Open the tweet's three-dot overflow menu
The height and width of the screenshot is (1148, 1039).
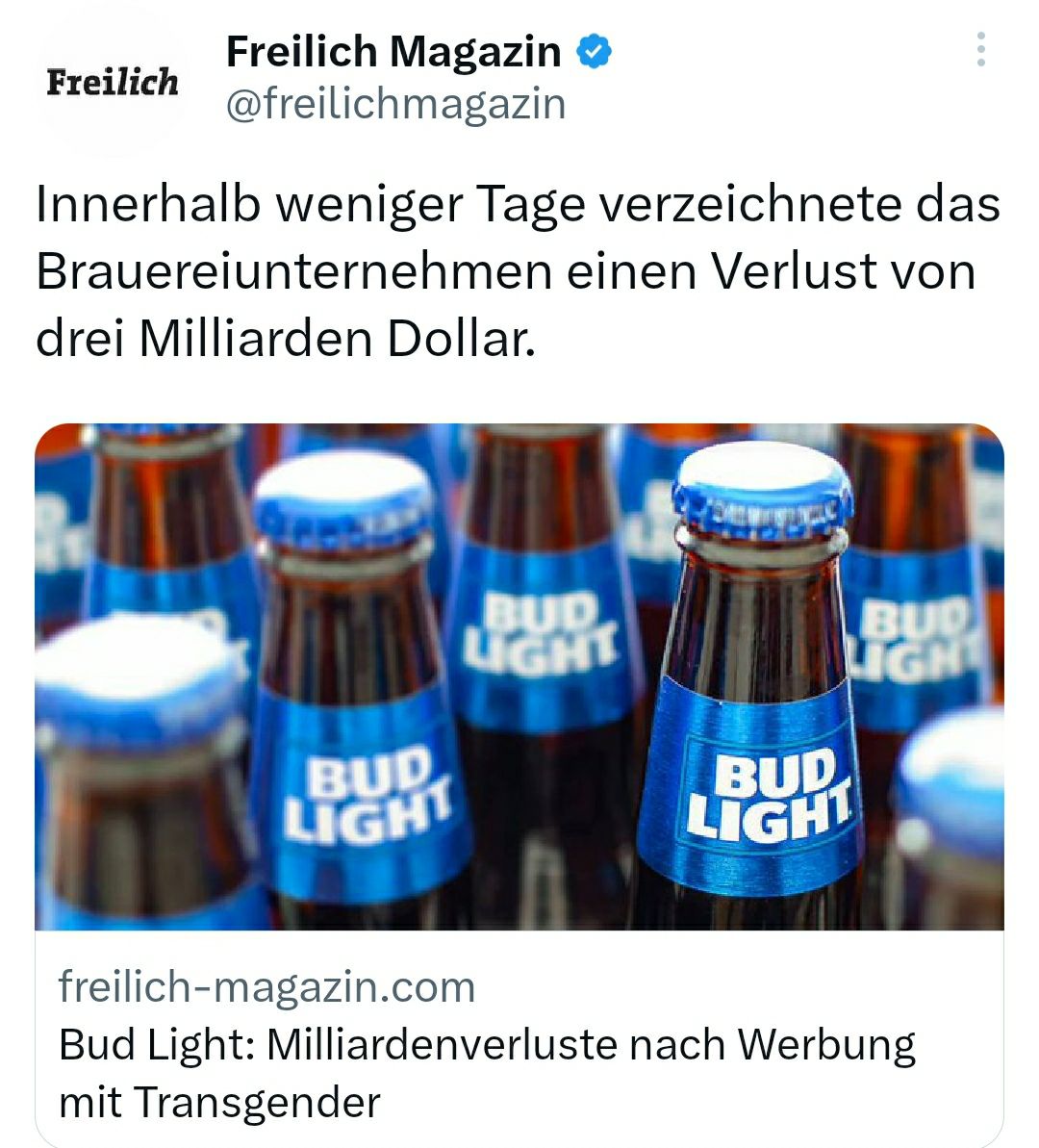point(980,49)
